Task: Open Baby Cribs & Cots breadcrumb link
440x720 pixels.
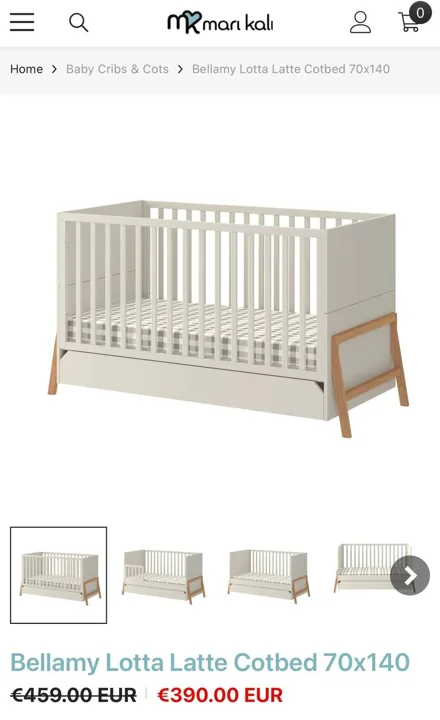Action: tap(117, 69)
